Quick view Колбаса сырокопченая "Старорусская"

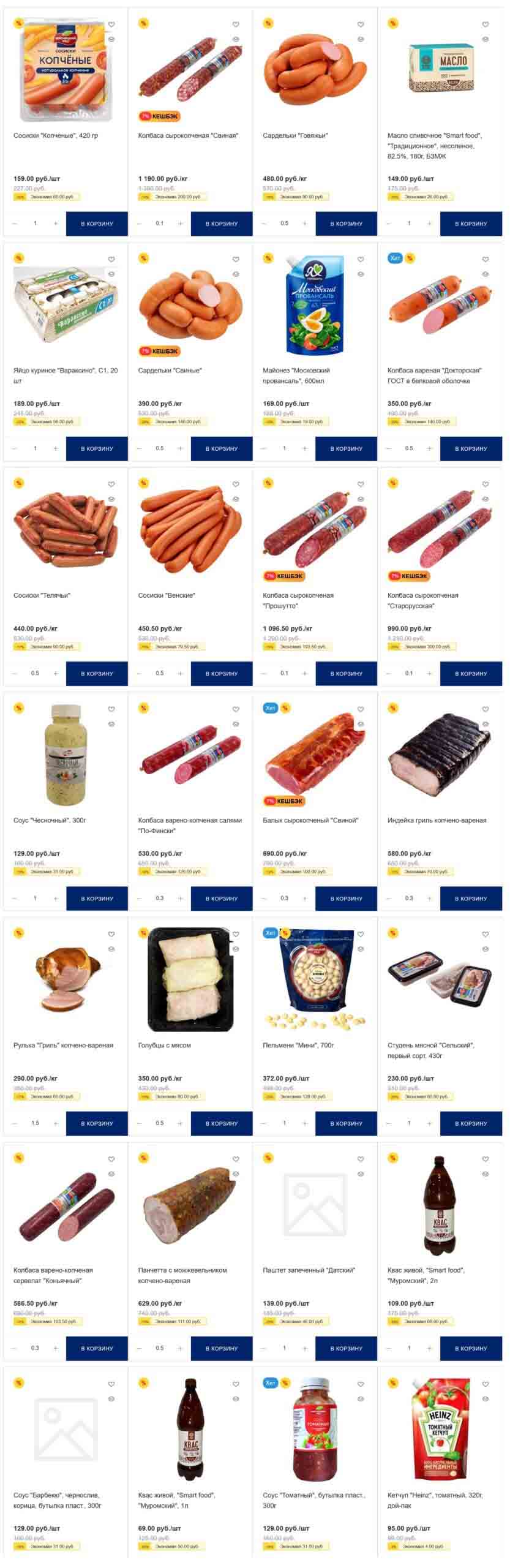(486, 499)
